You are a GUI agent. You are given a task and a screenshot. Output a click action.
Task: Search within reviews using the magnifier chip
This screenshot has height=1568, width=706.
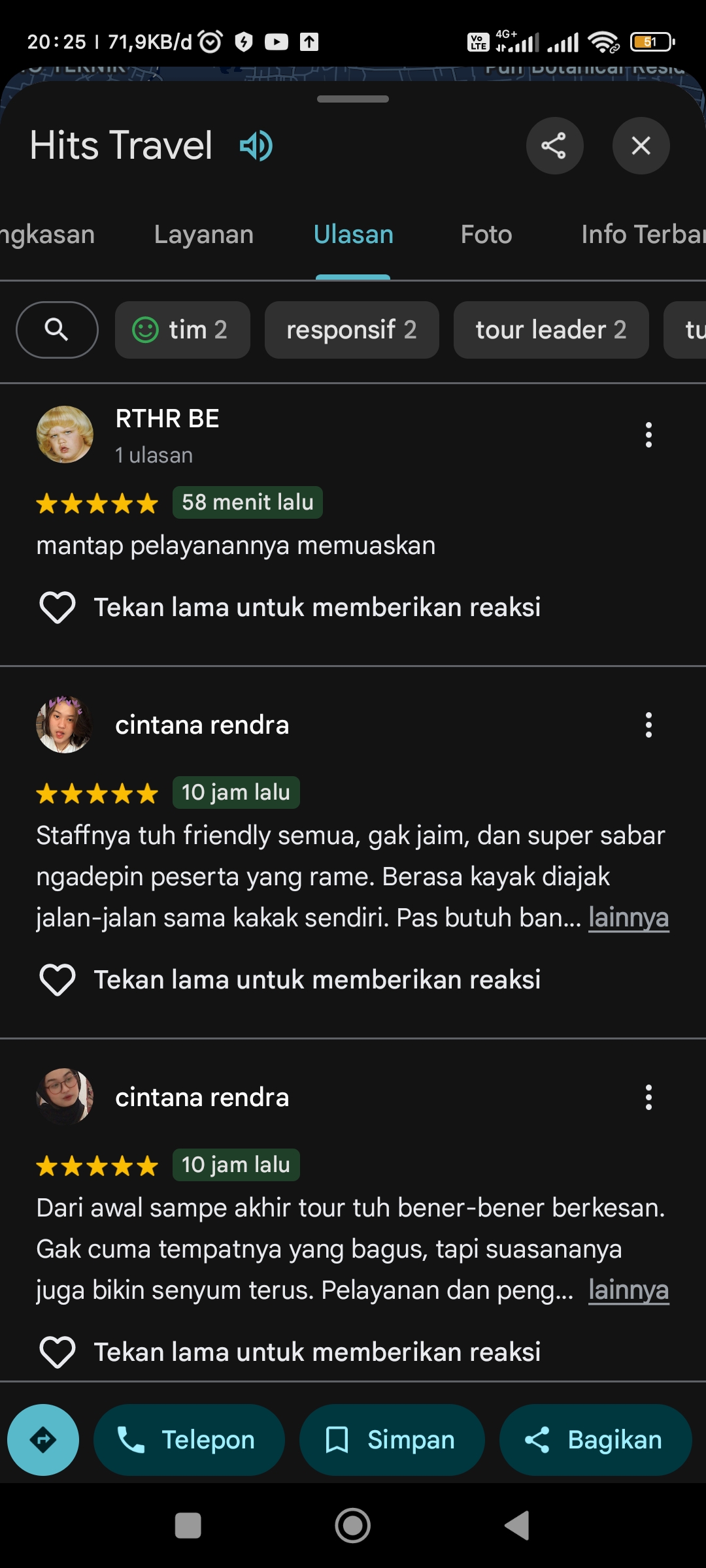(57, 330)
